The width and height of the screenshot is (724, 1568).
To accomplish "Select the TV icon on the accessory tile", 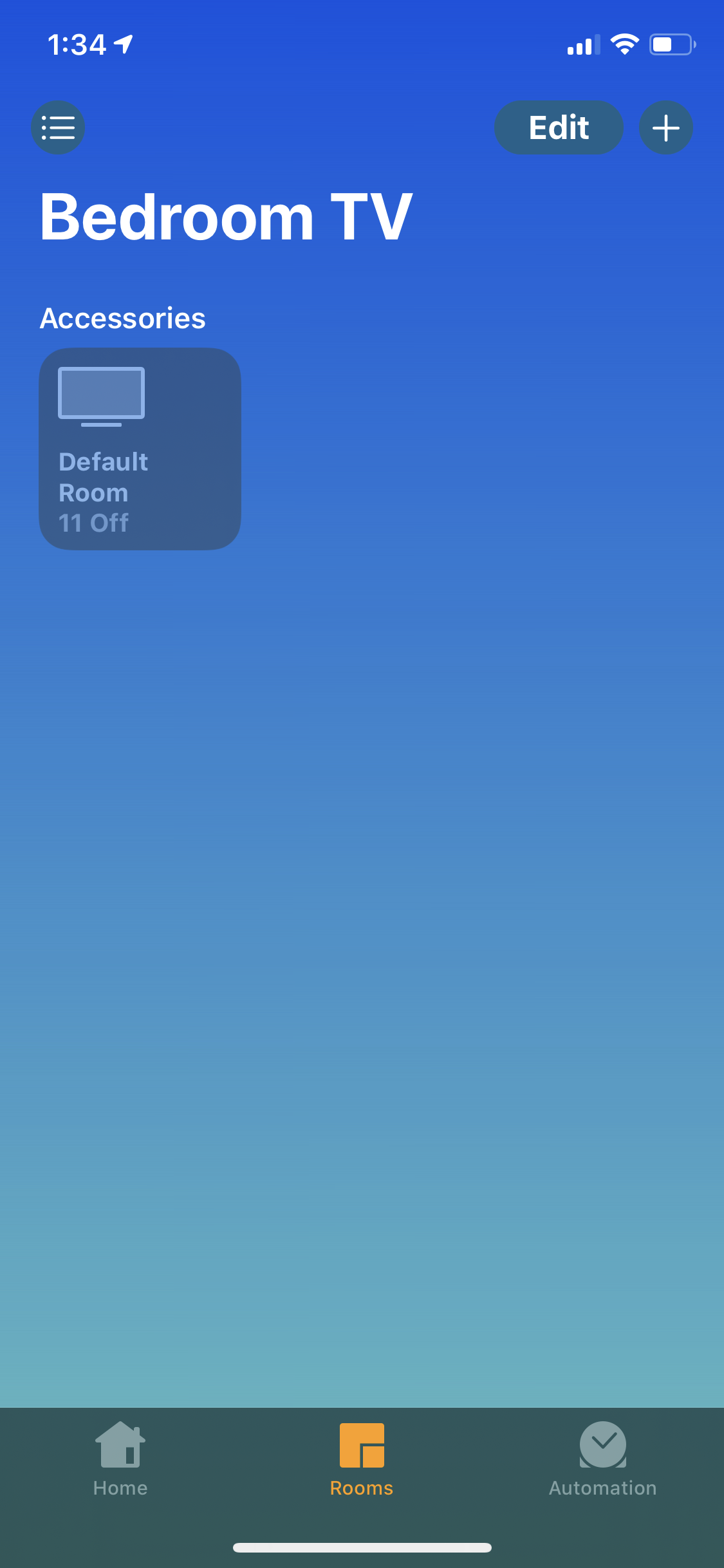I will (102, 396).
